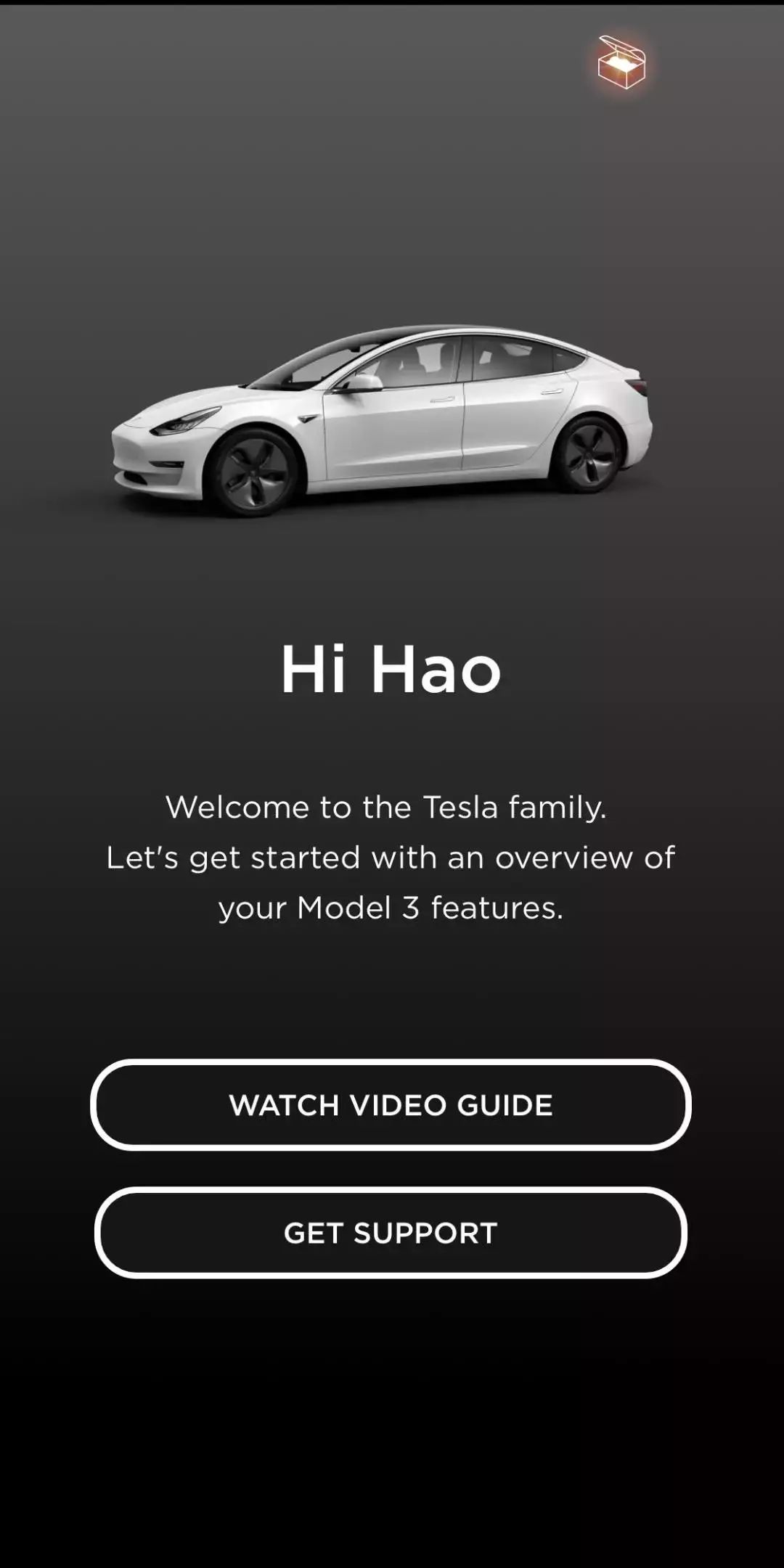
Task: Select Get Support
Action: (x=391, y=1233)
